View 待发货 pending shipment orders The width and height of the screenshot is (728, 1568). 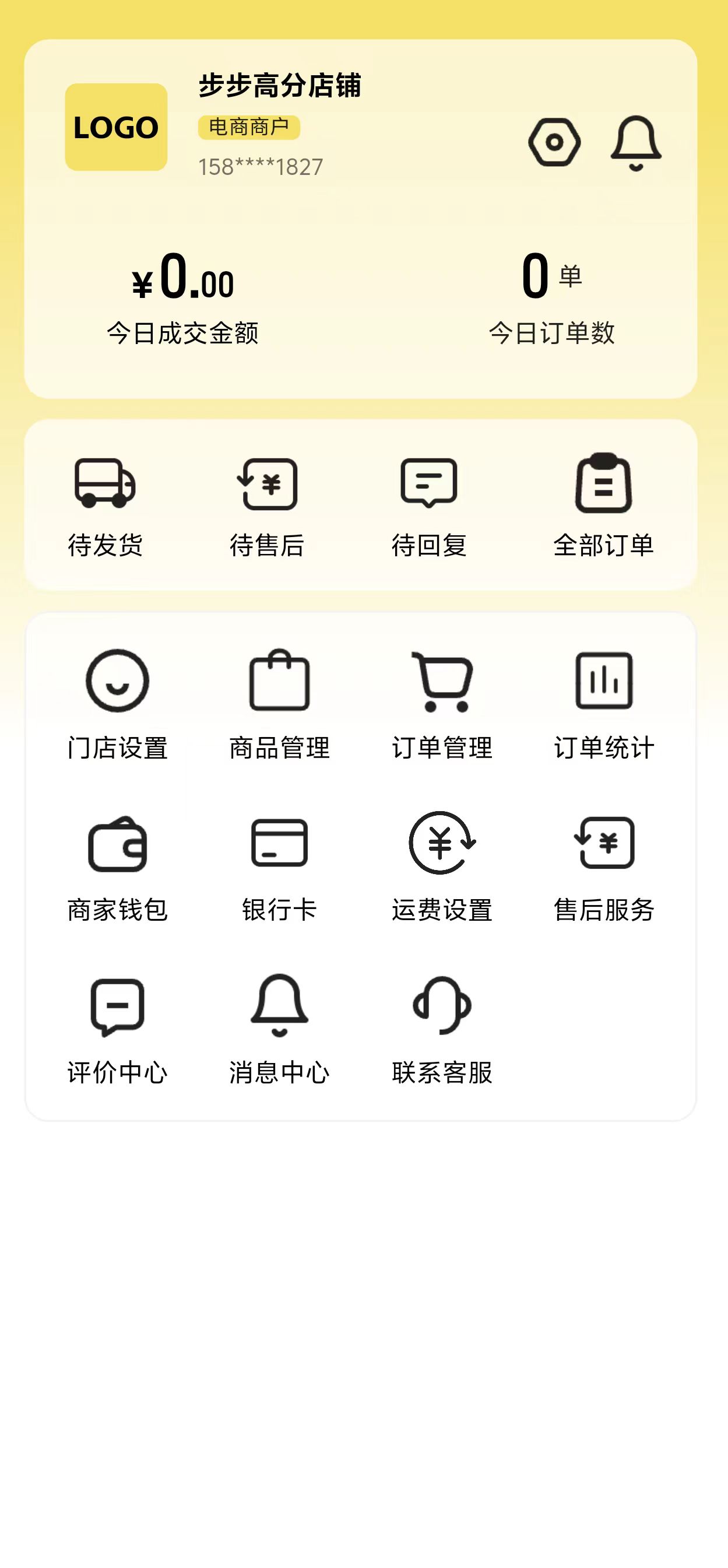pos(105,506)
